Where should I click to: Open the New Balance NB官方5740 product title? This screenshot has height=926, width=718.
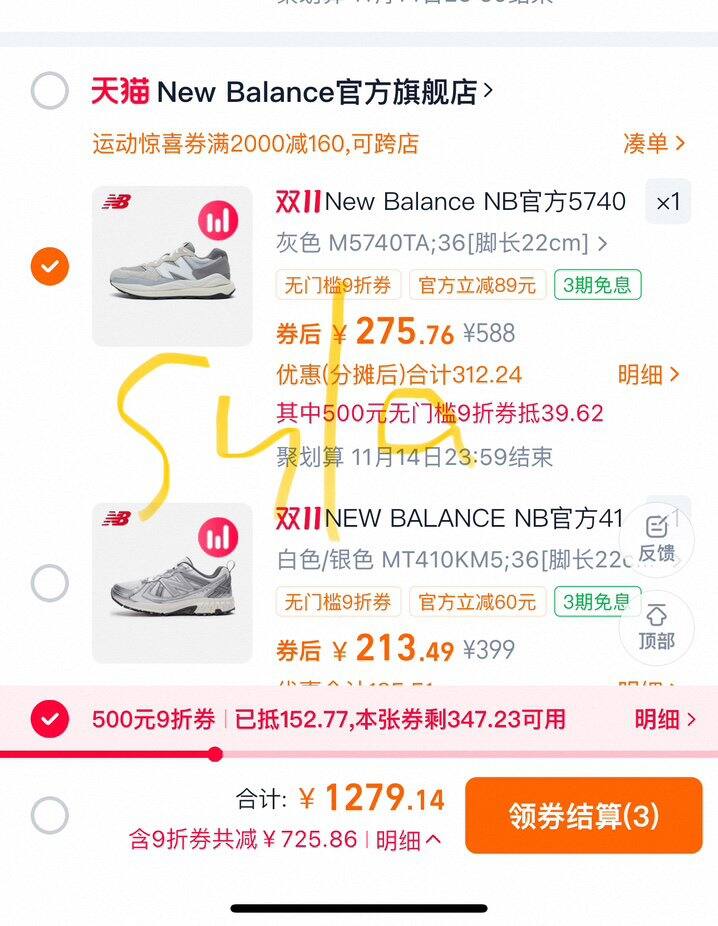click(475, 202)
